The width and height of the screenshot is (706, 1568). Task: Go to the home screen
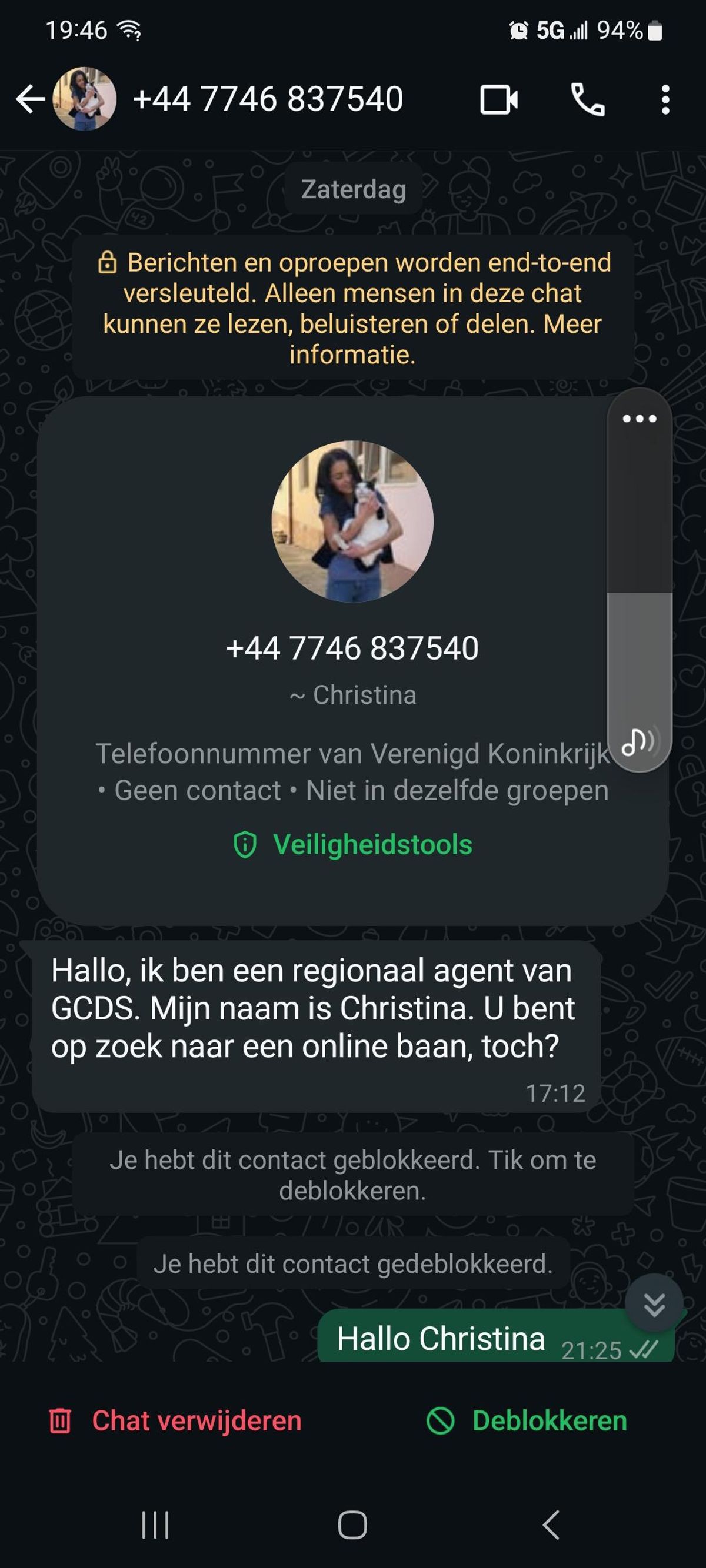coord(352,1524)
